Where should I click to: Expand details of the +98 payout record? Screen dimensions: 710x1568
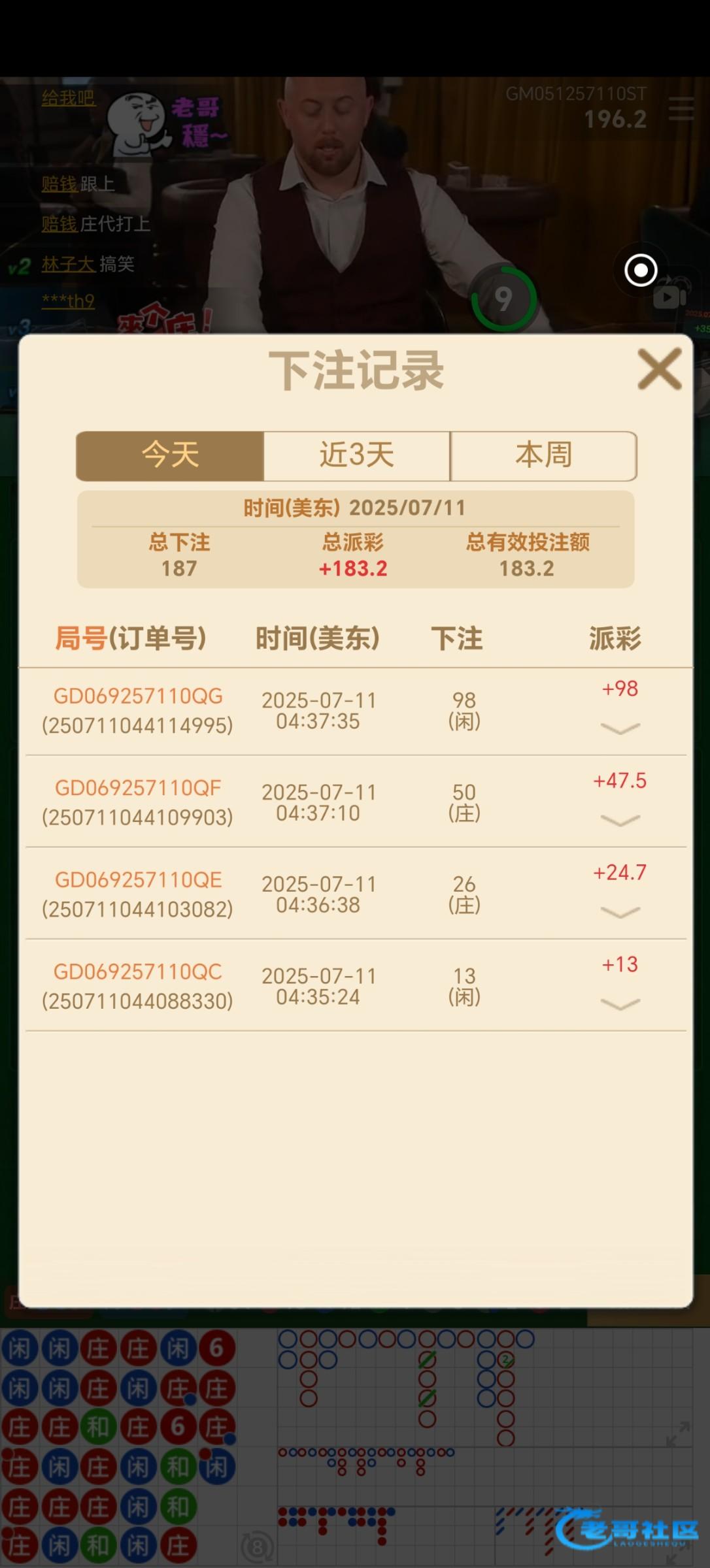tap(620, 728)
